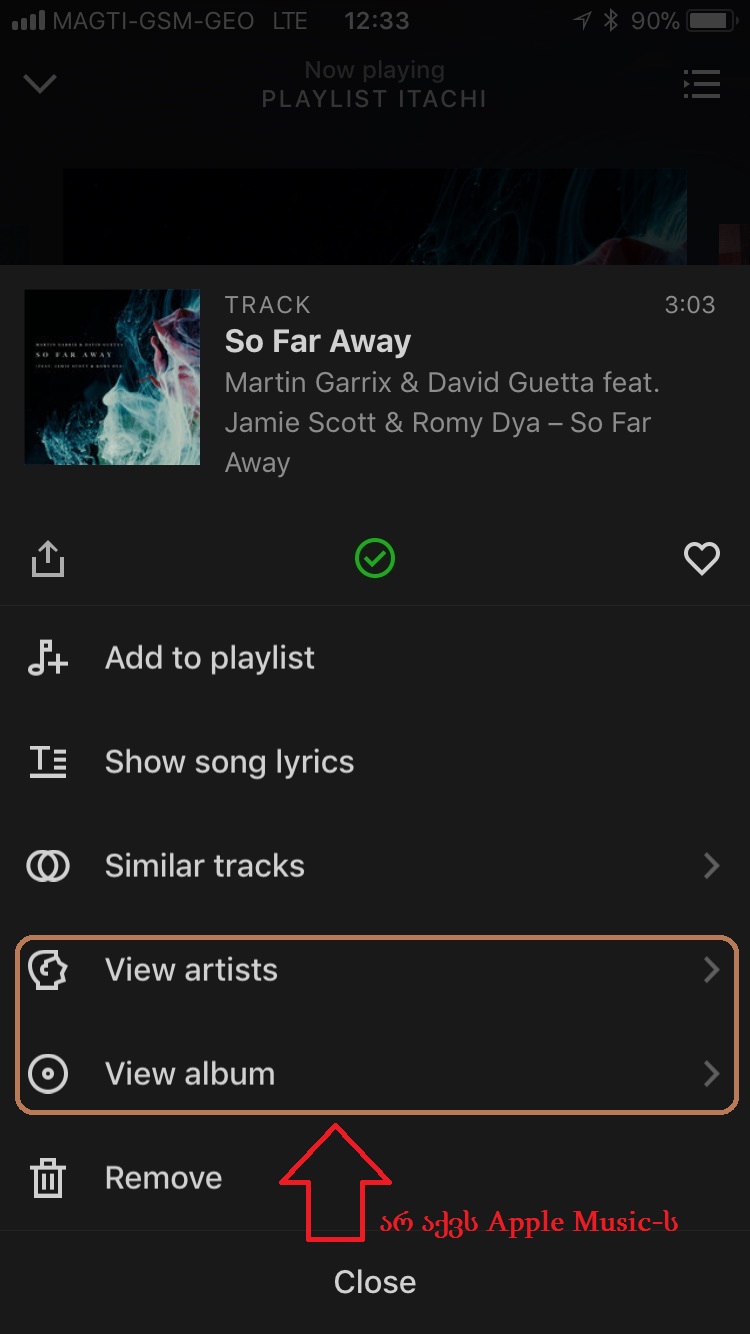Share the track So Far Away

click(x=47, y=559)
